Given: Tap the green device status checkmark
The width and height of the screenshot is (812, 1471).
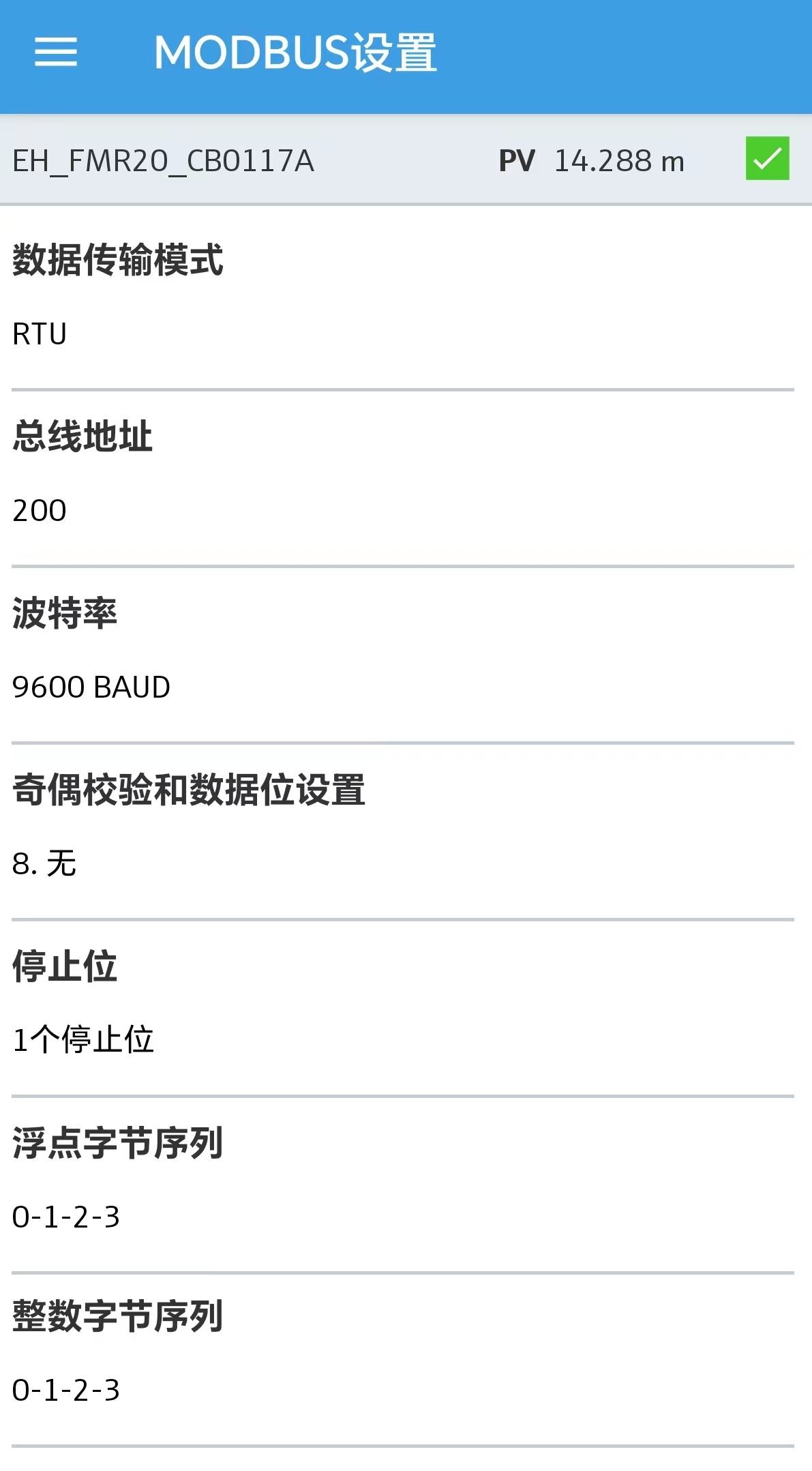Looking at the screenshot, I should point(767,159).
